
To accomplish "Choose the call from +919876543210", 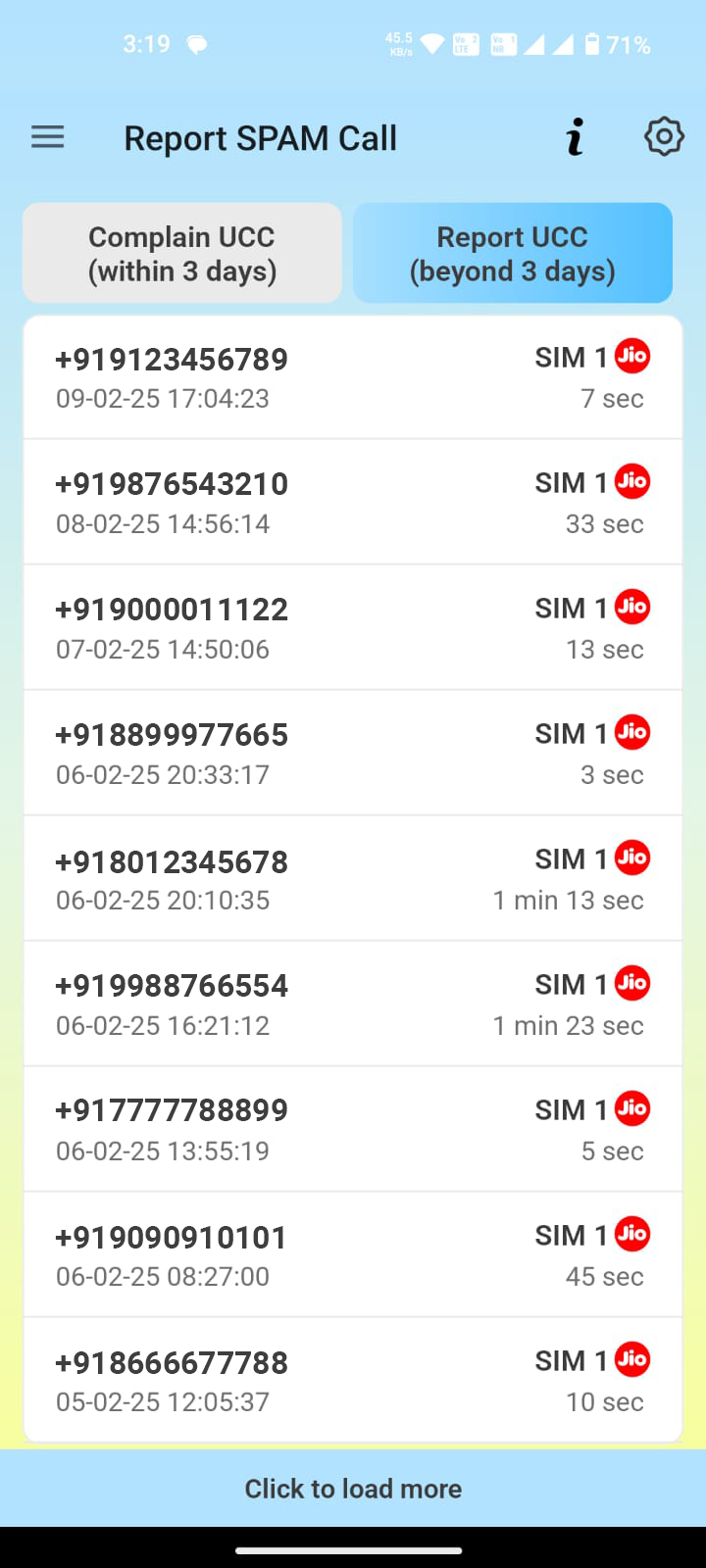I will (x=353, y=503).
